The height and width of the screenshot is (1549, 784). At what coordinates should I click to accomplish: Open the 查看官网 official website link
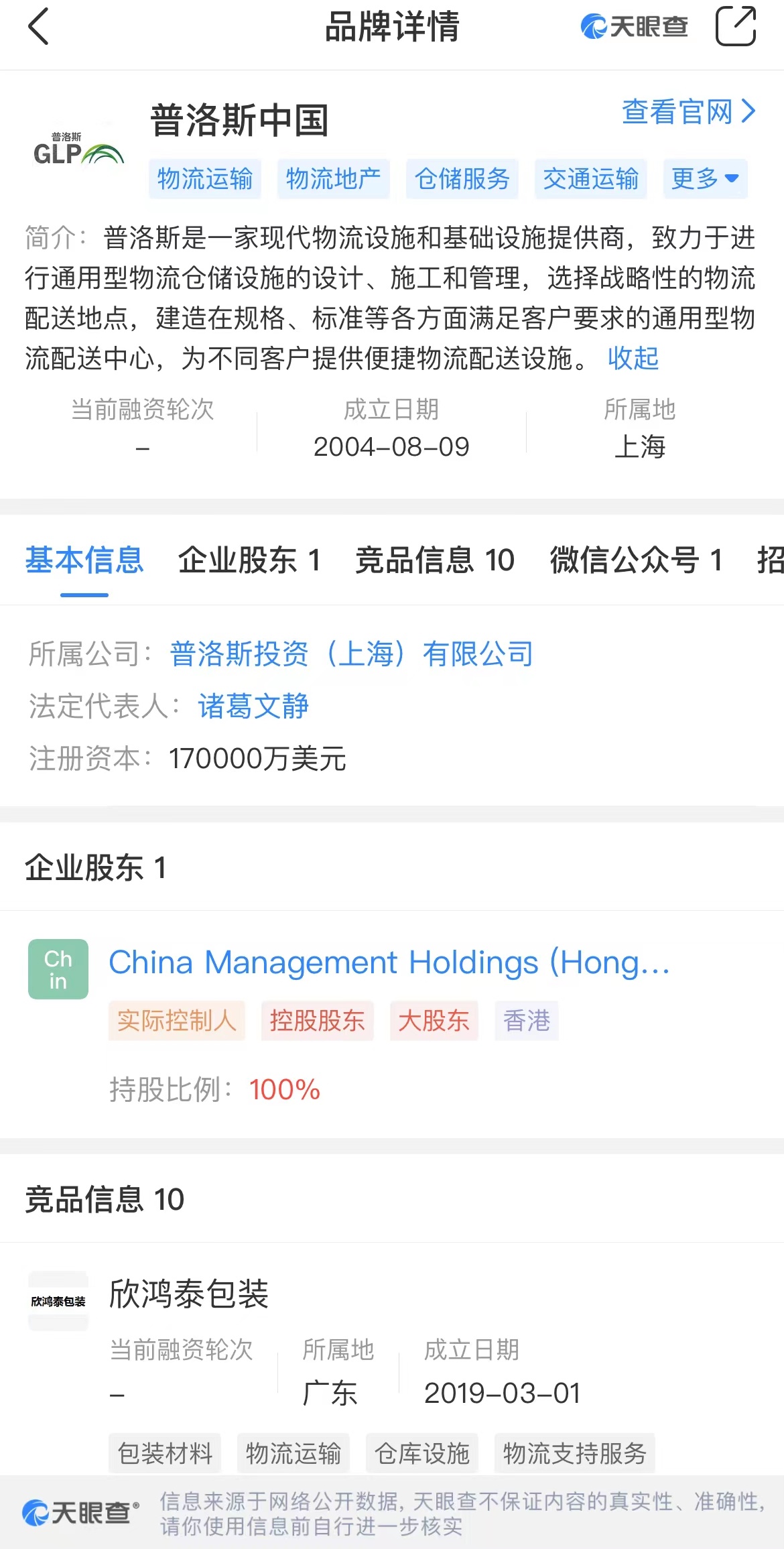pyautogui.click(x=689, y=112)
